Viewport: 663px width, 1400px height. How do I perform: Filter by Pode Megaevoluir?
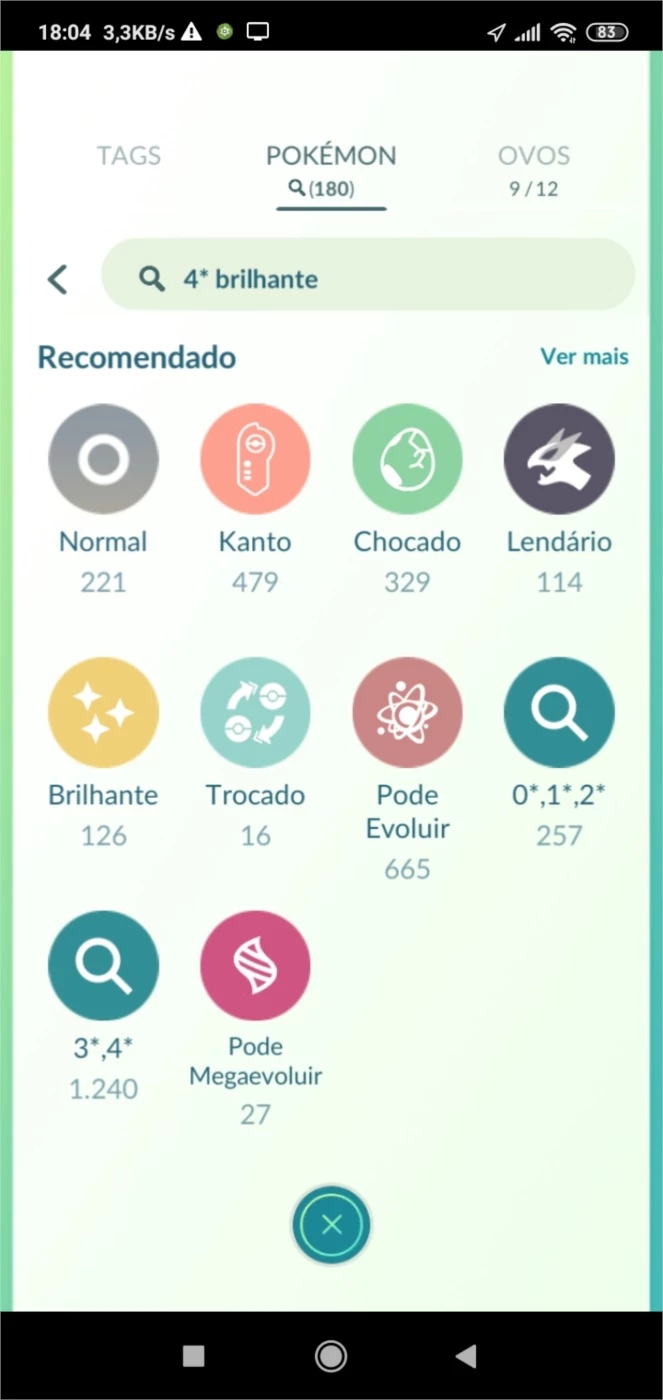point(255,966)
